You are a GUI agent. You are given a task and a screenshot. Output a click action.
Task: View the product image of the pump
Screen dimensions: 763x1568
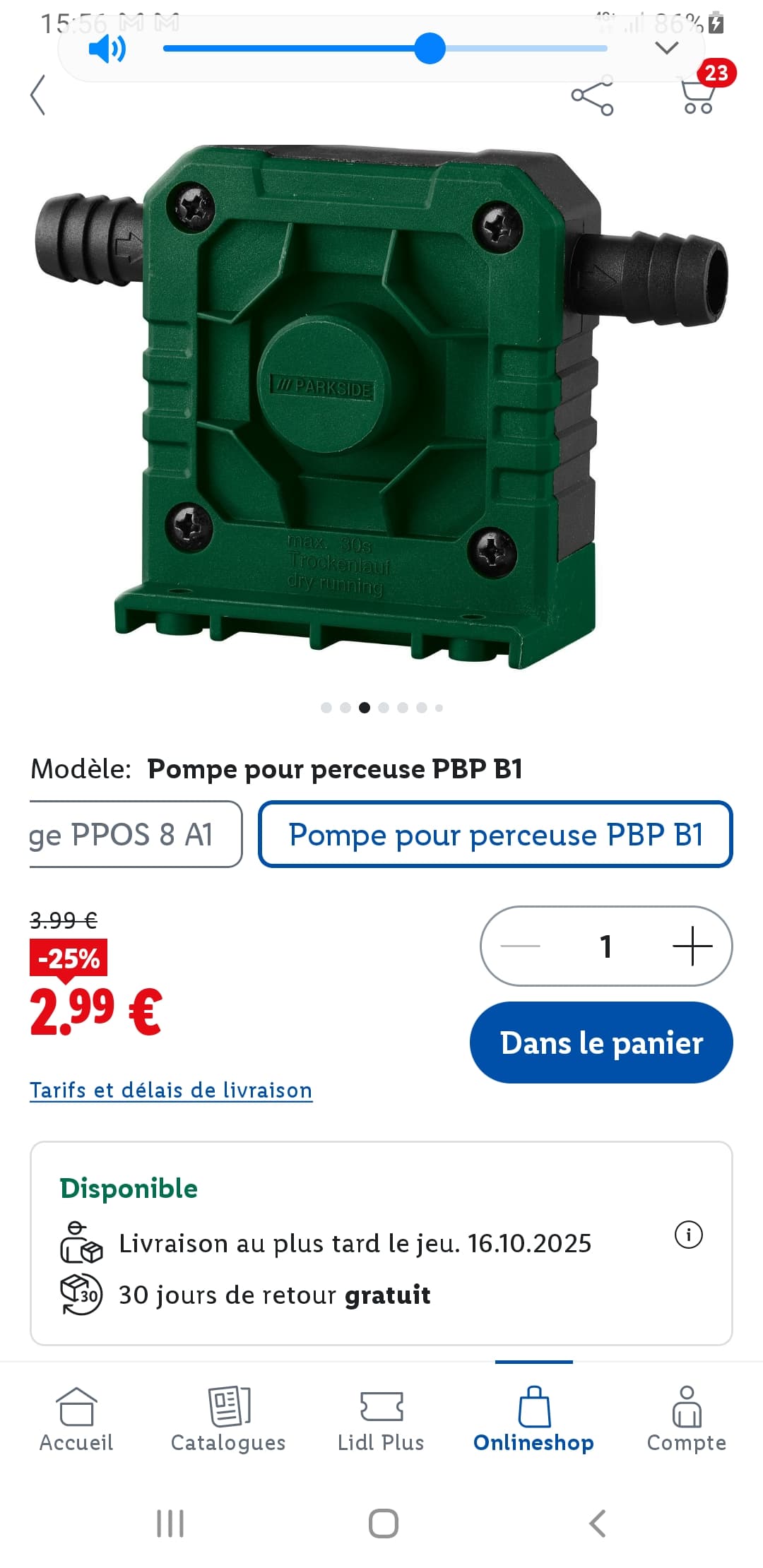pos(381,406)
